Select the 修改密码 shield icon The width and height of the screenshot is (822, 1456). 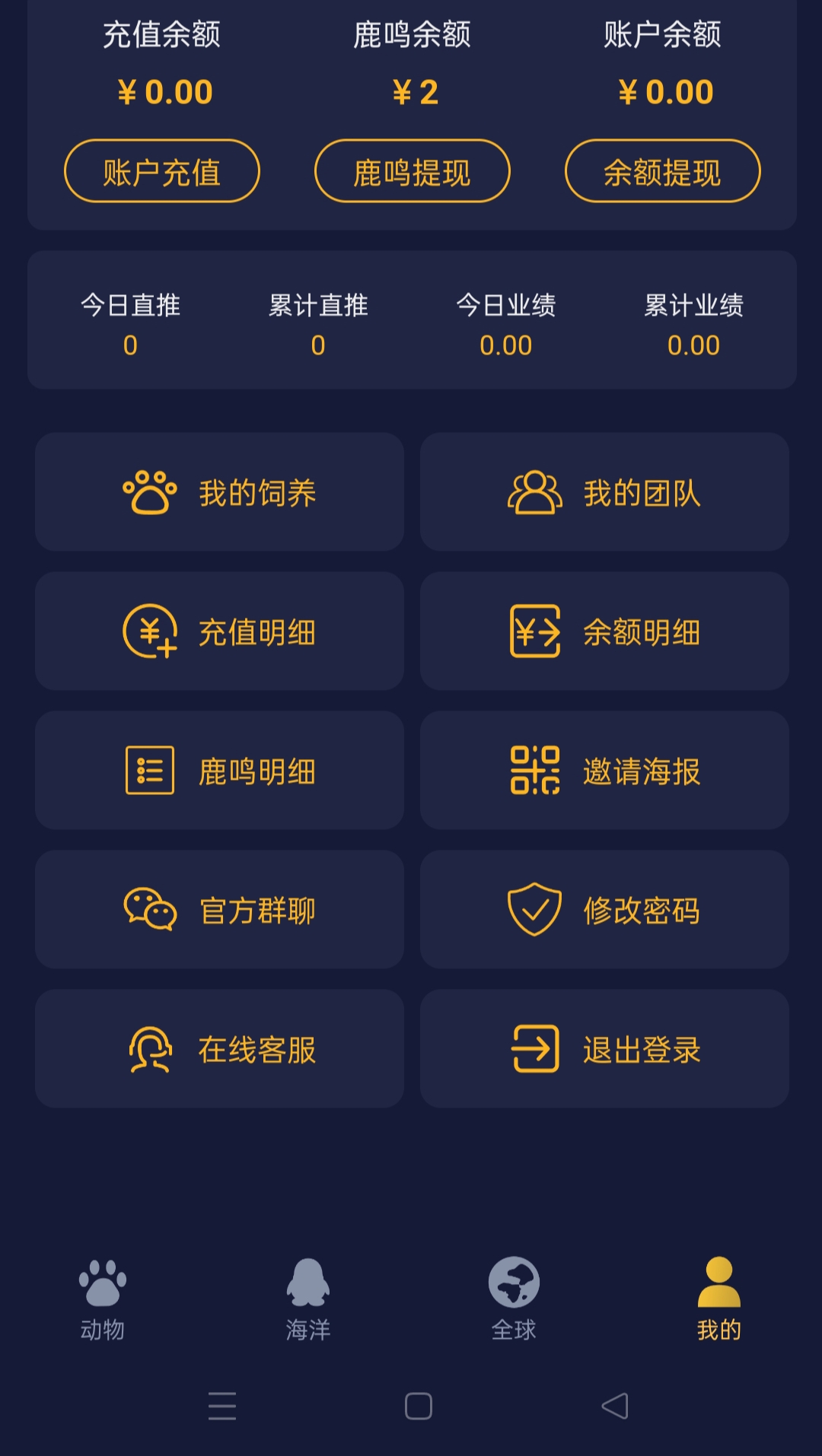(x=535, y=910)
